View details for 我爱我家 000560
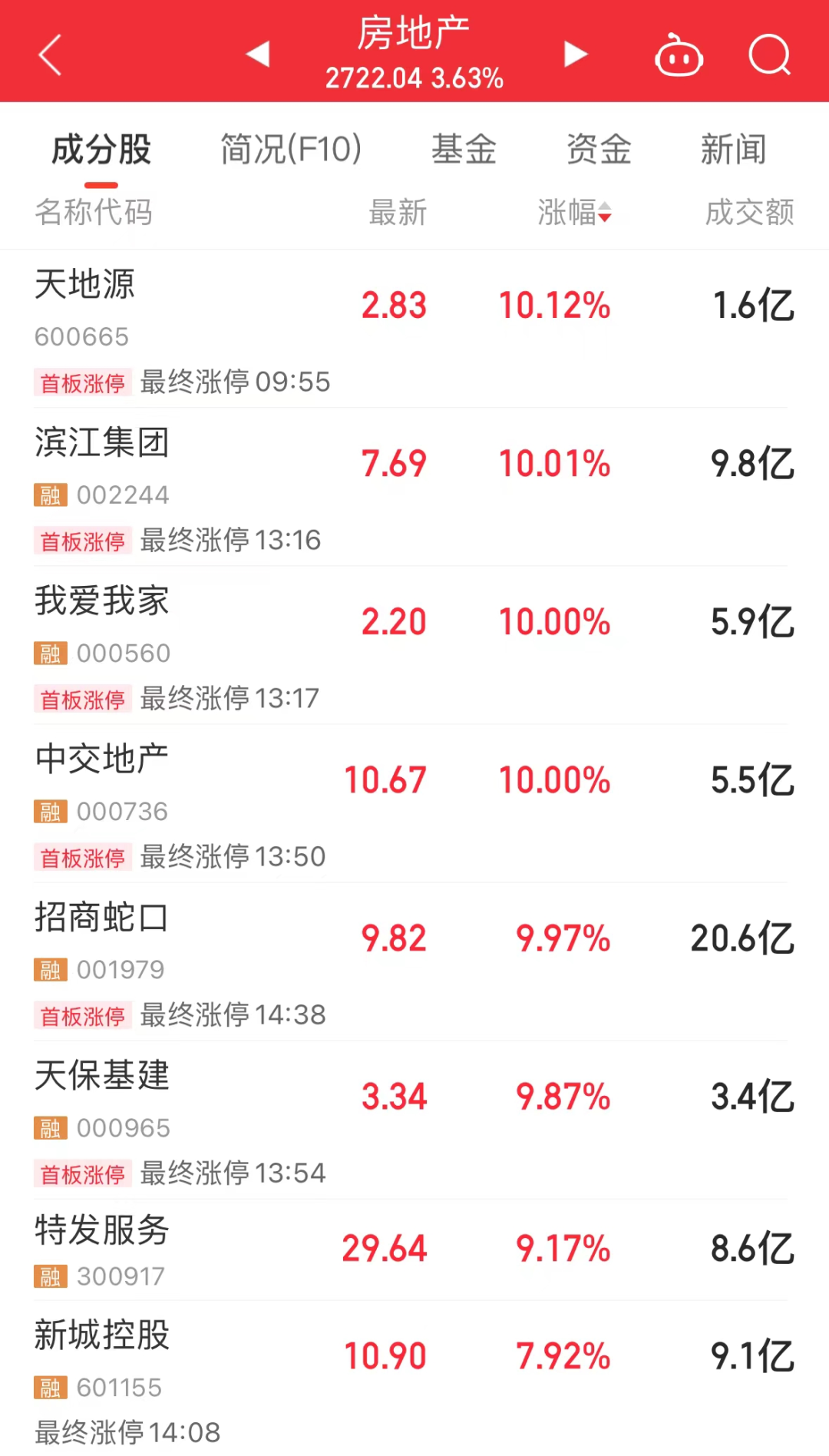Viewport: 829px width, 1456px height. coord(101,601)
